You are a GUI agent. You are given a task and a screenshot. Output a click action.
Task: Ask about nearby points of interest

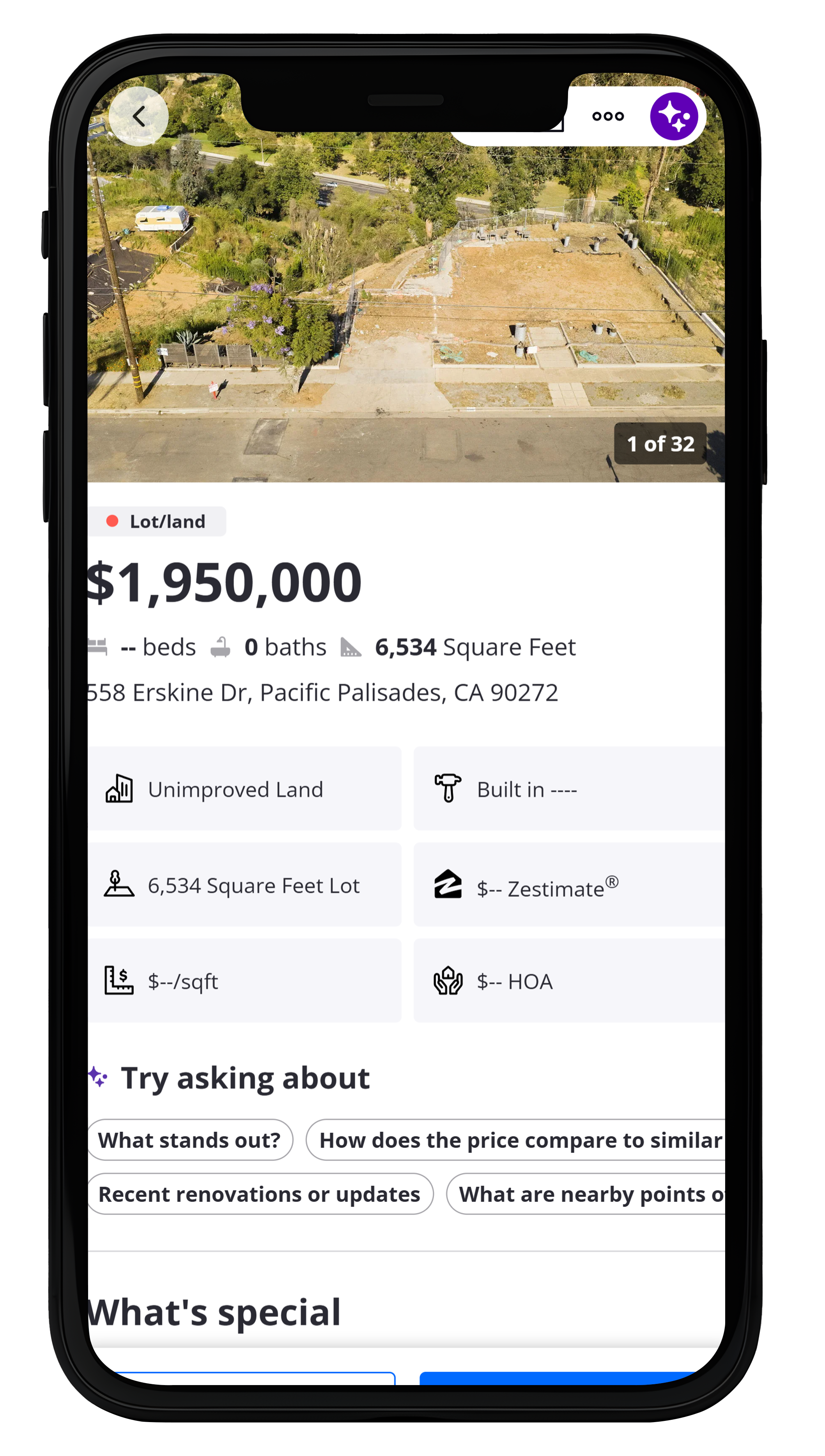click(x=586, y=1194)
